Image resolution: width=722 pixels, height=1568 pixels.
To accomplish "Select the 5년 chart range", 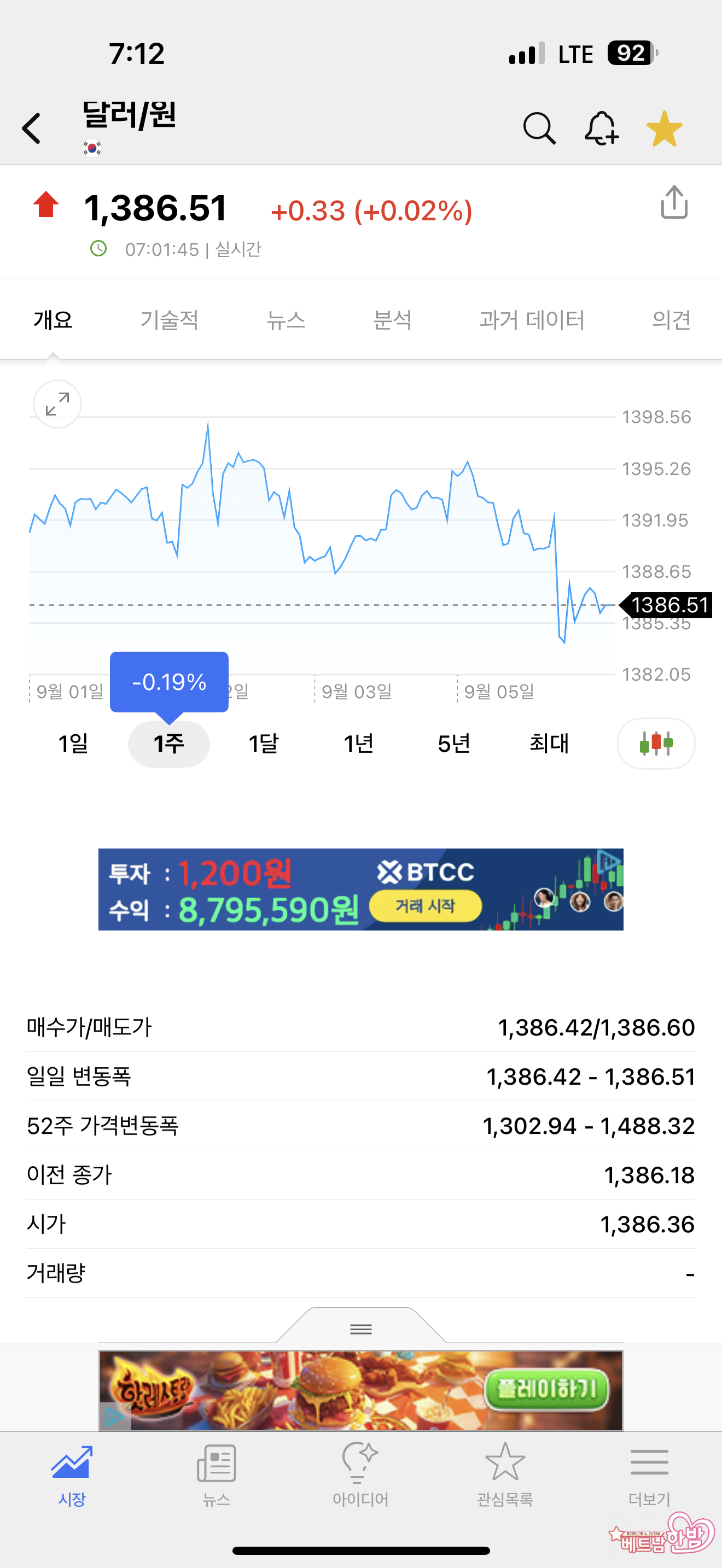I will tap(453, 743).
